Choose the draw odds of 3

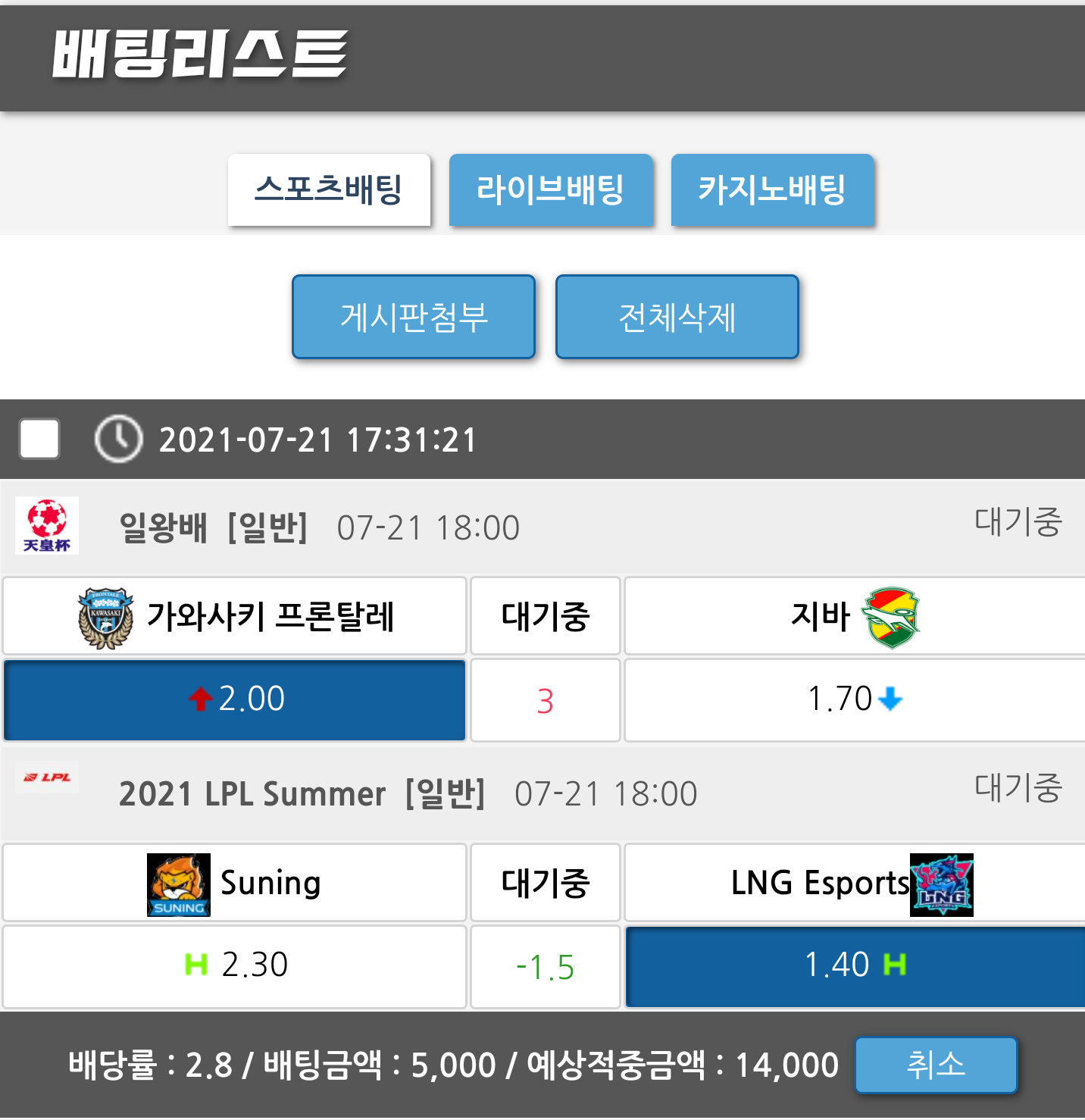(545, 701)
